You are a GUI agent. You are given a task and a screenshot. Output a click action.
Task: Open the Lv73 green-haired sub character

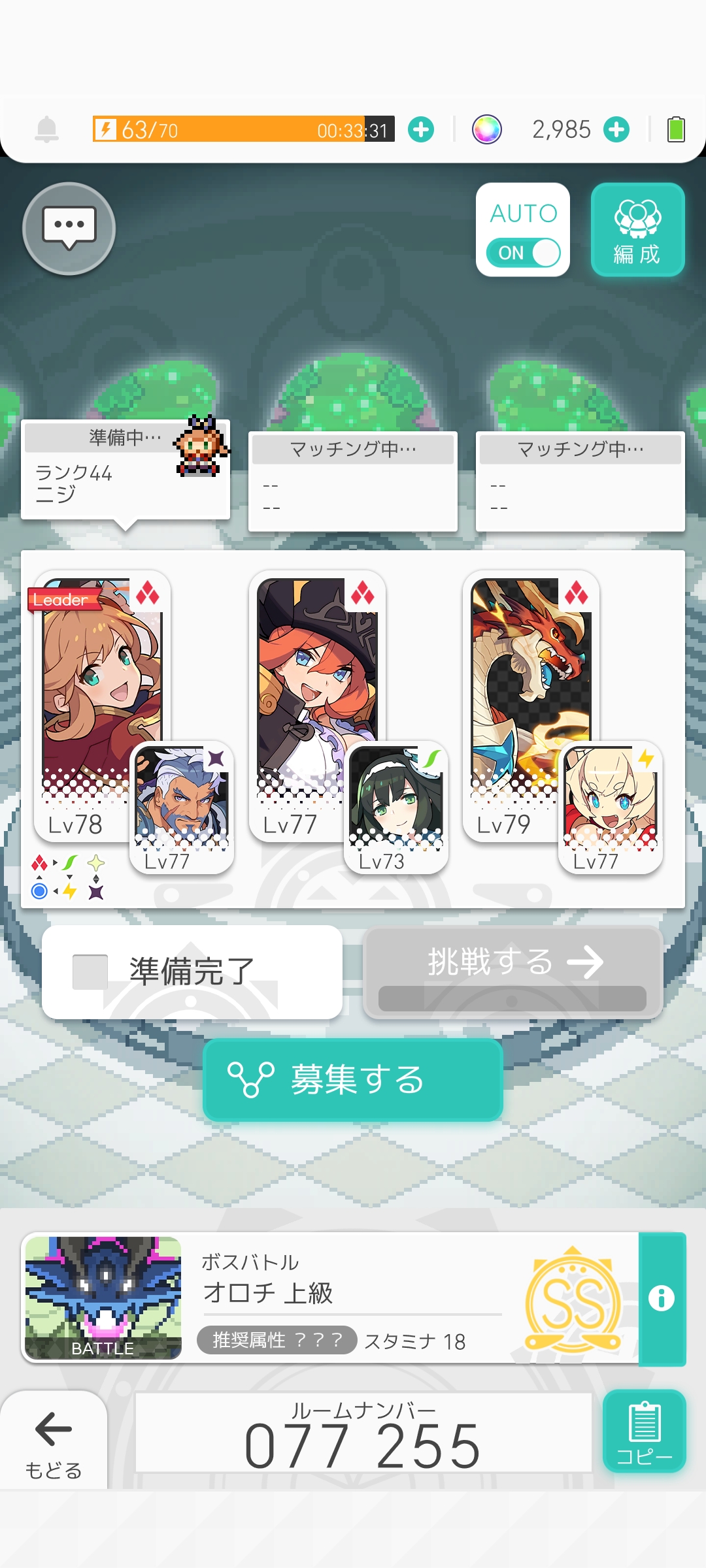coord(395,807)
